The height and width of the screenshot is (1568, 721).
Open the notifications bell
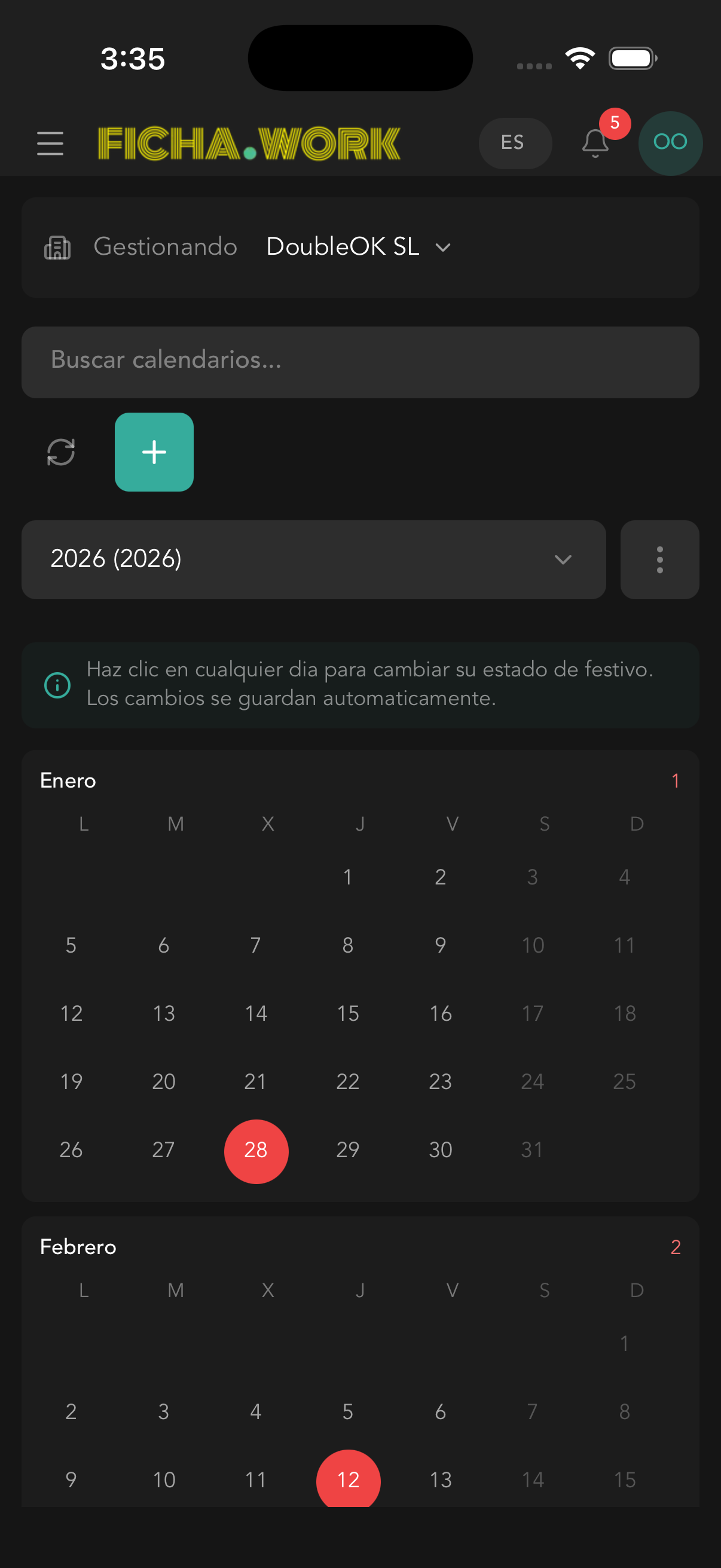(595, 143)
